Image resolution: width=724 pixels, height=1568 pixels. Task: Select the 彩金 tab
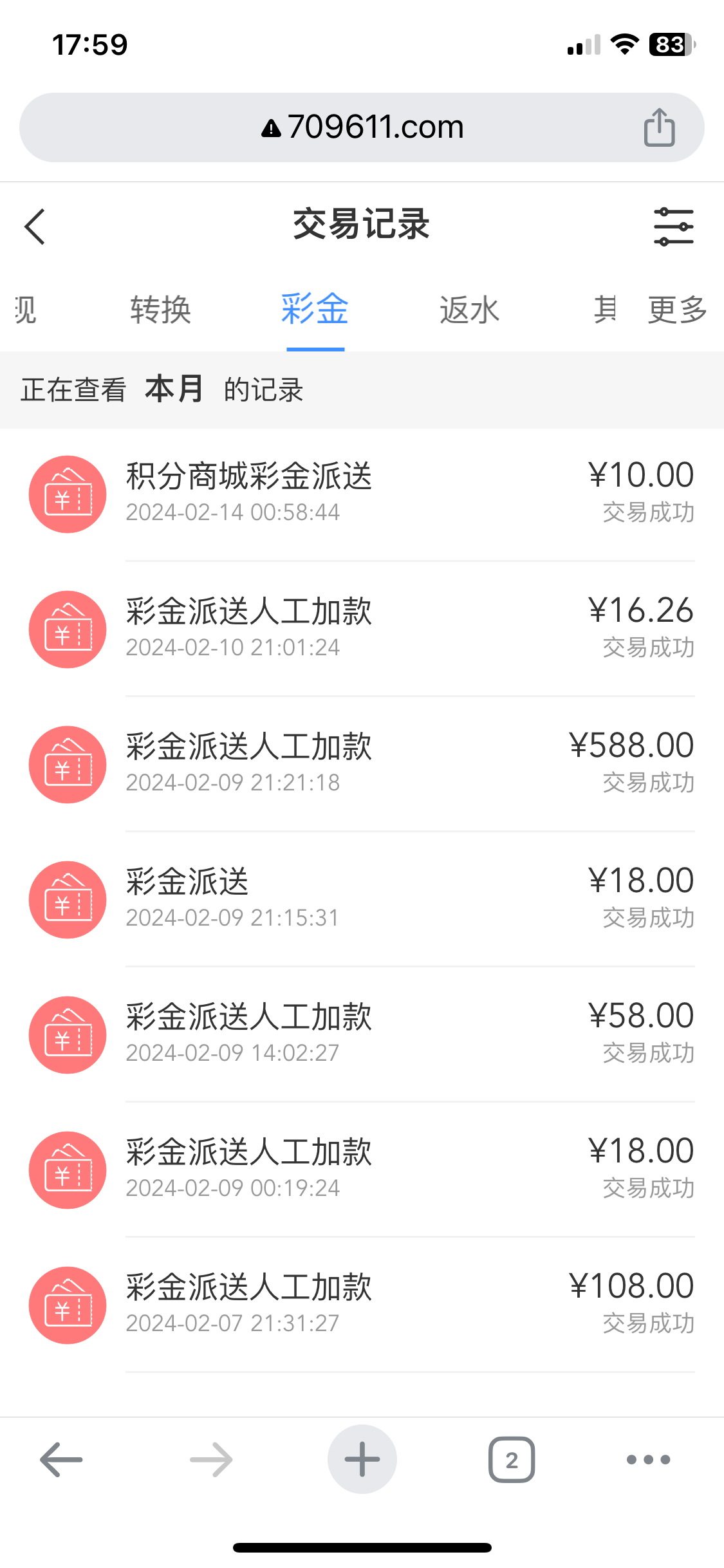point(315,310)
